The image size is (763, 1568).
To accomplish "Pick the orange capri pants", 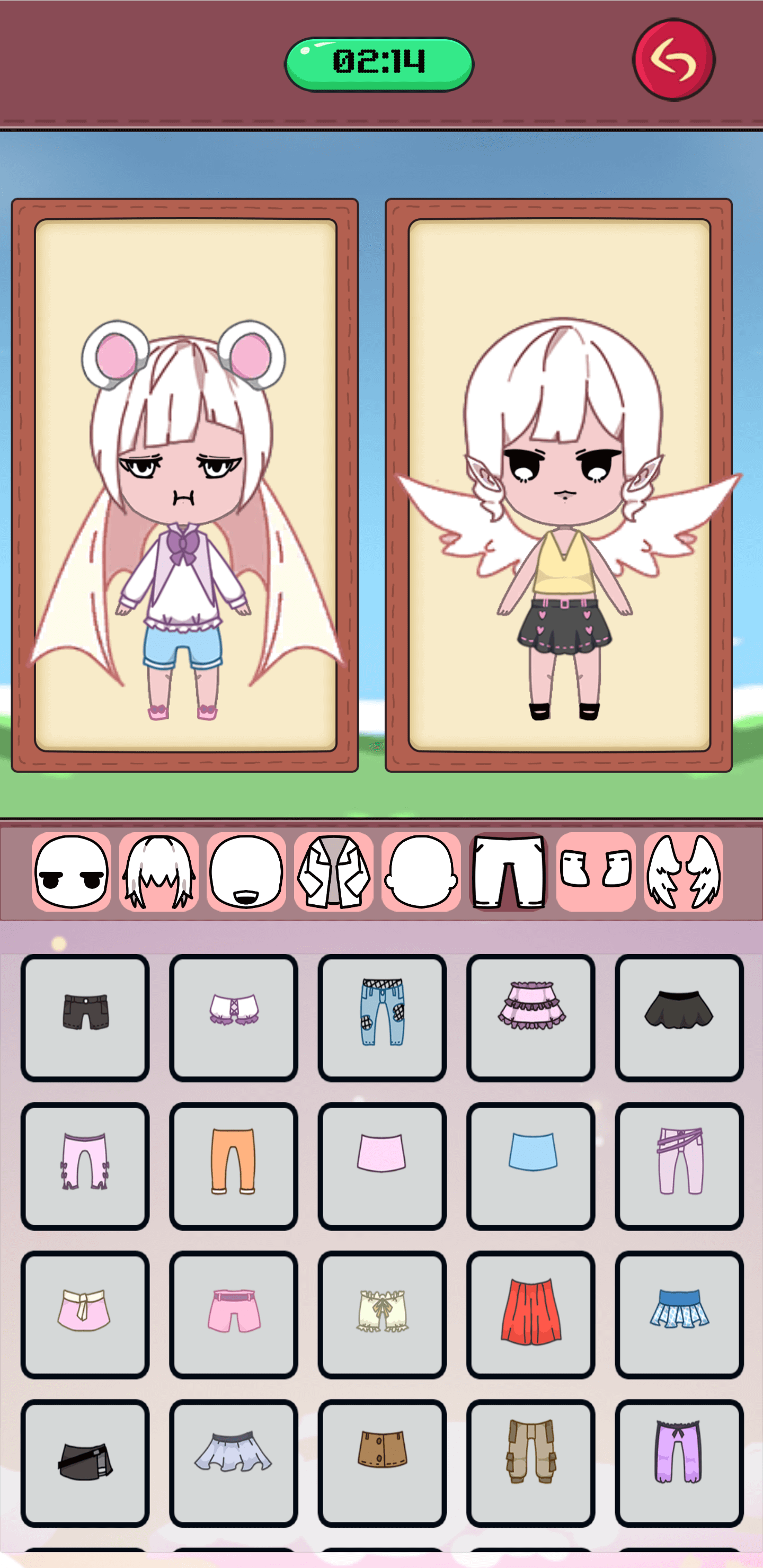I will (x=234, y=1166).
